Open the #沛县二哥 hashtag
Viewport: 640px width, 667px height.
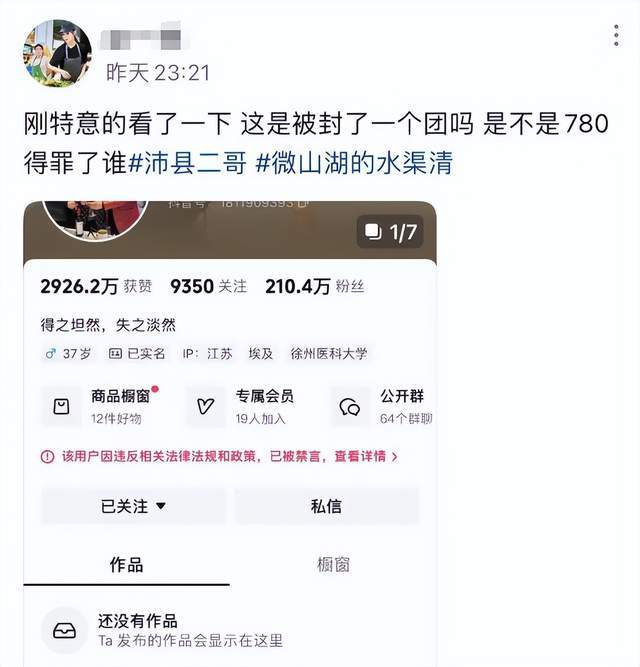click(188, 162)
